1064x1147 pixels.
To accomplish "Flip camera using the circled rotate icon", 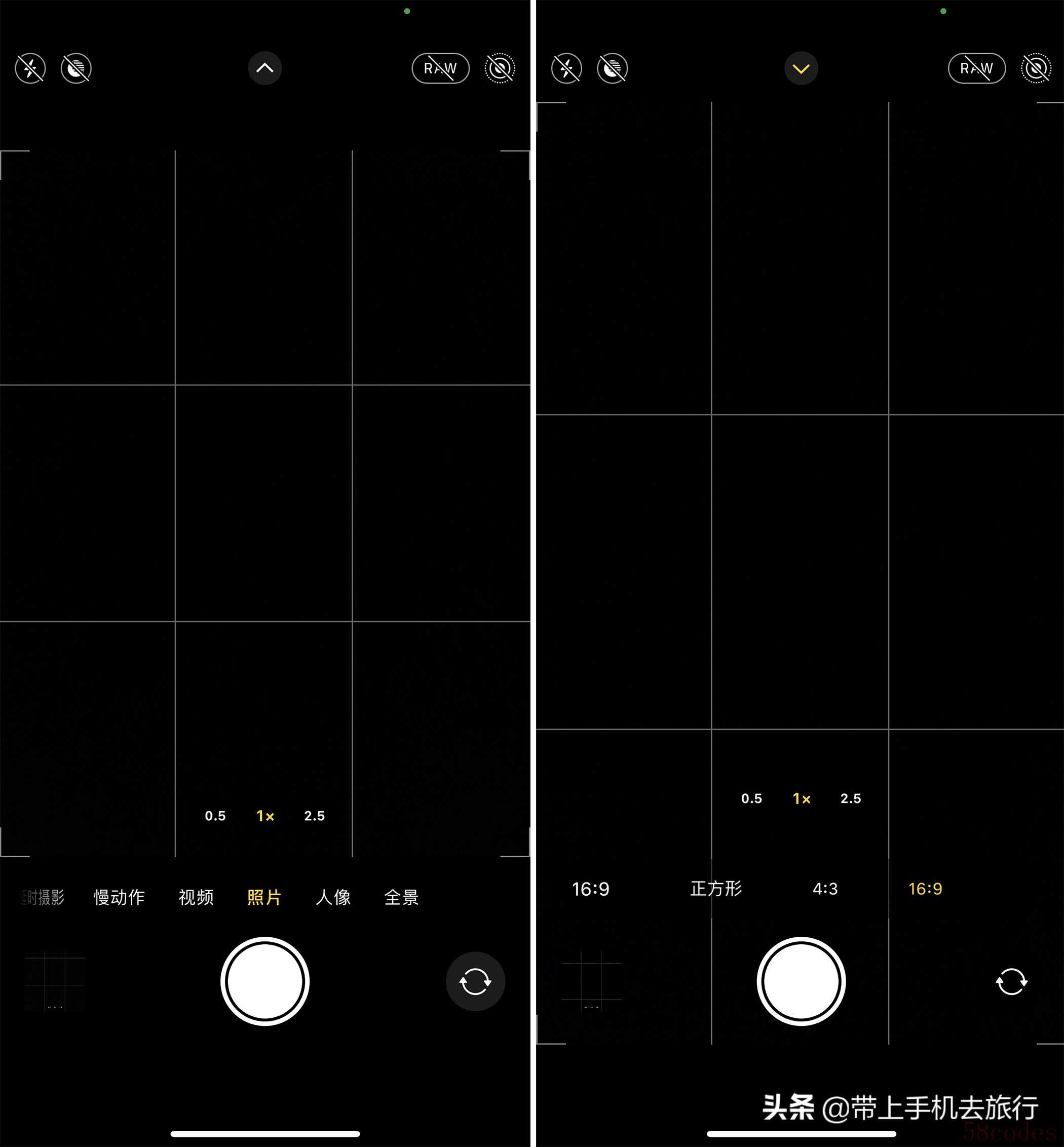I will [x=475, y=981].
